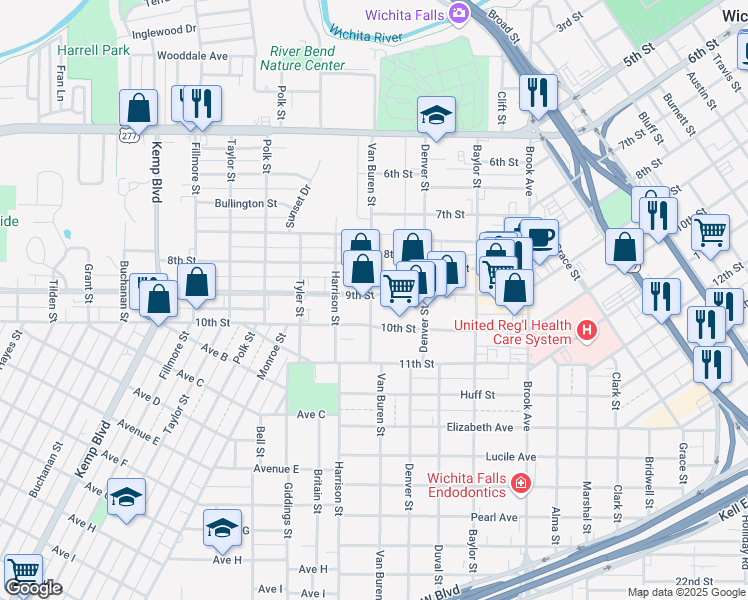Tap the shopping bag marker beside Kemp Blvd
The image size is (748, 600).
click(139, 109)
